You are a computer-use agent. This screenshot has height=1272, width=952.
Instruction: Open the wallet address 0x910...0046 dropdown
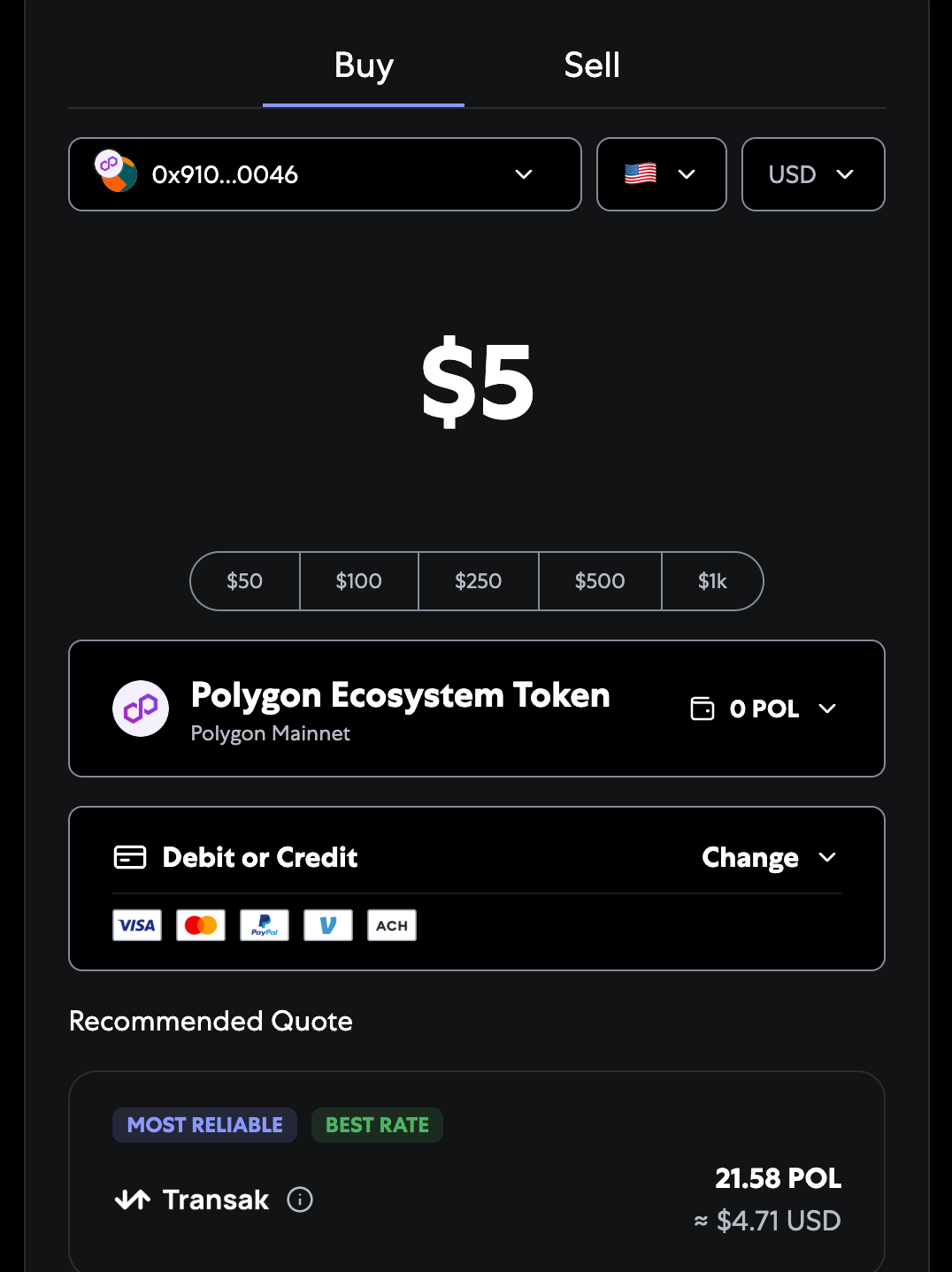pyautogui.click(x=325, y=174)
